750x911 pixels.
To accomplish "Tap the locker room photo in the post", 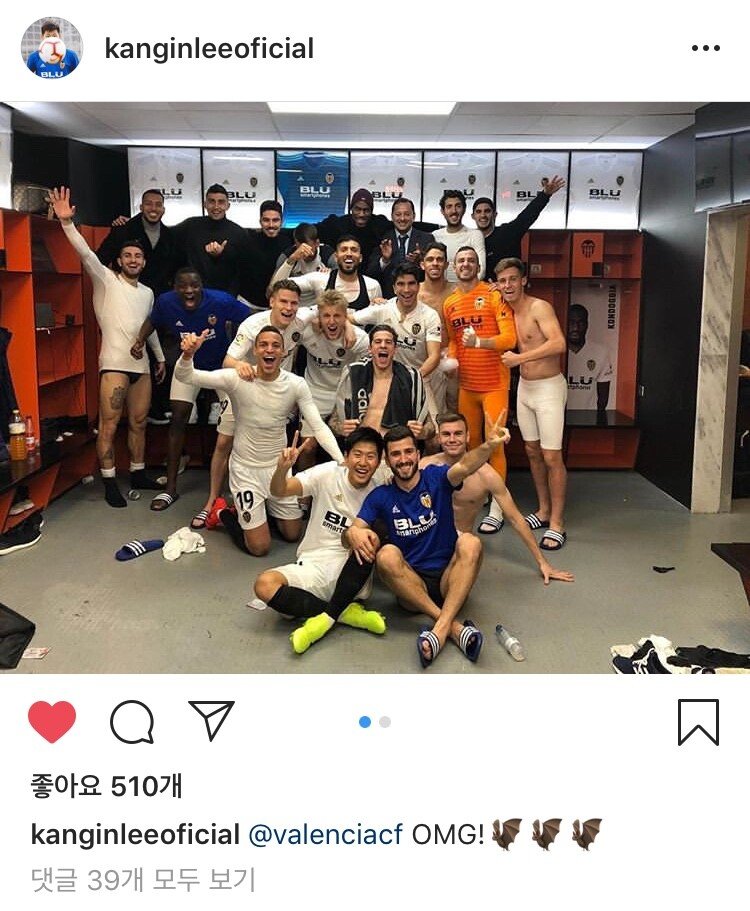I will pos(375,388).
